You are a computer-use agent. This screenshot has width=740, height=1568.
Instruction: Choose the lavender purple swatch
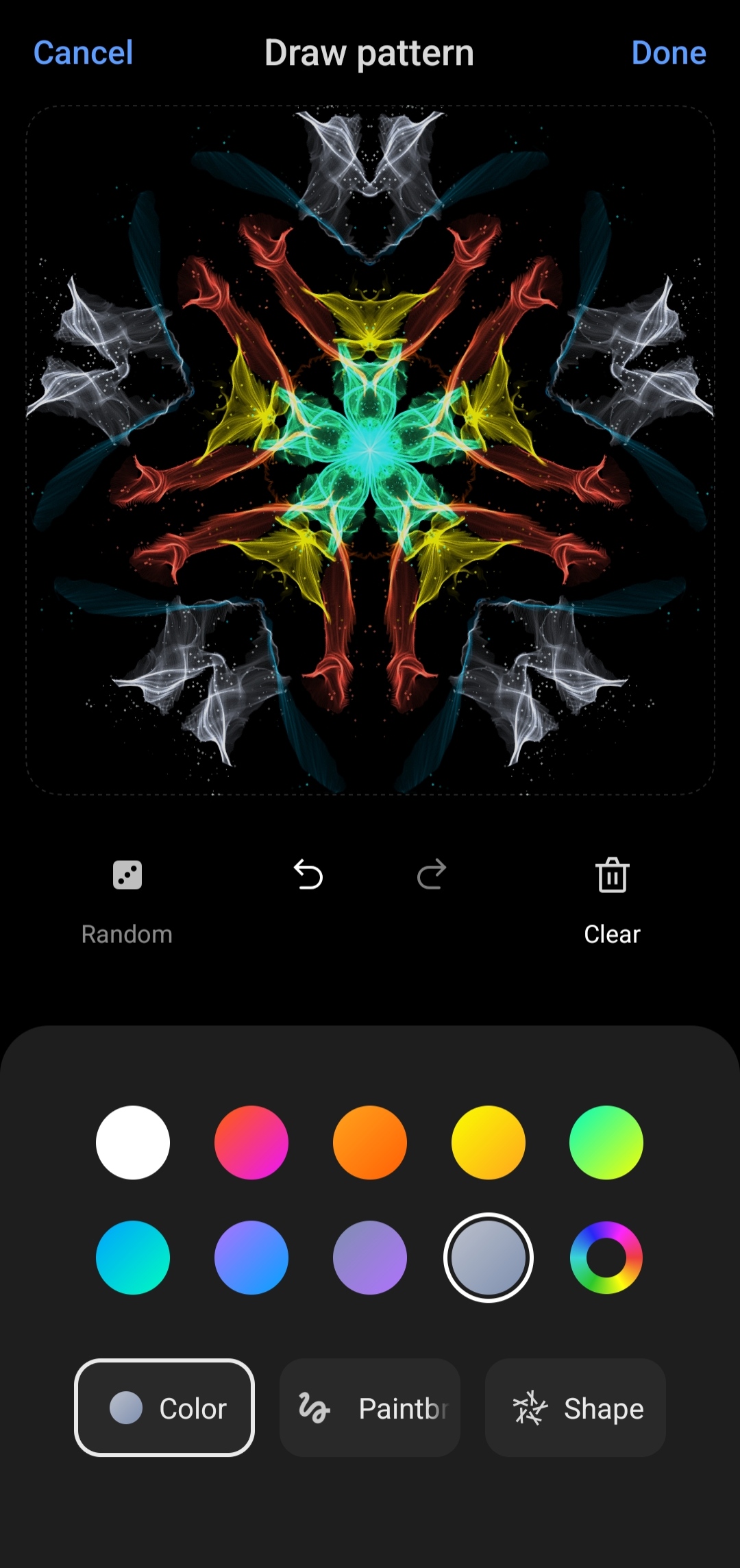coord(370,1258)
